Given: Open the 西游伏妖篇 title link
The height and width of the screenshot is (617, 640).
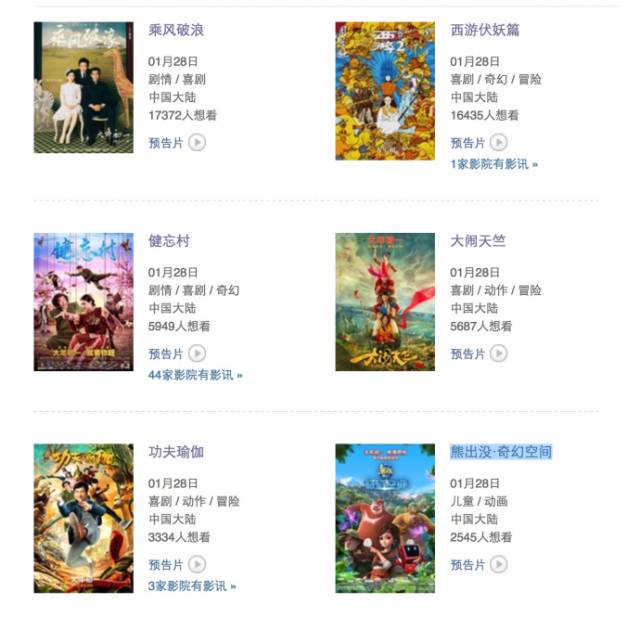Looking at the screenshot, I should point(484,30).
